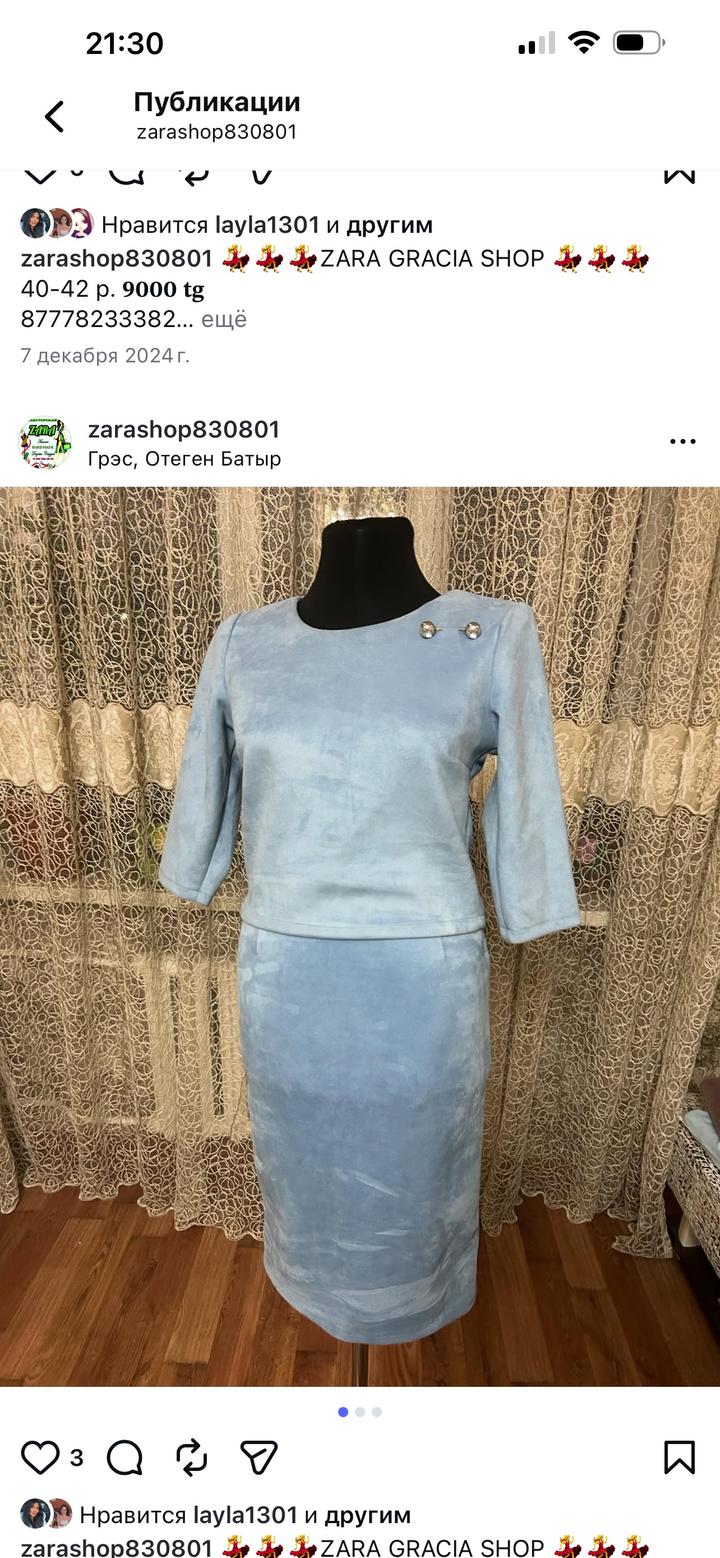This screenshot has height=1558, width=720.
Task: Comment on the blue suit post
Action: (x=125, y=1457)
